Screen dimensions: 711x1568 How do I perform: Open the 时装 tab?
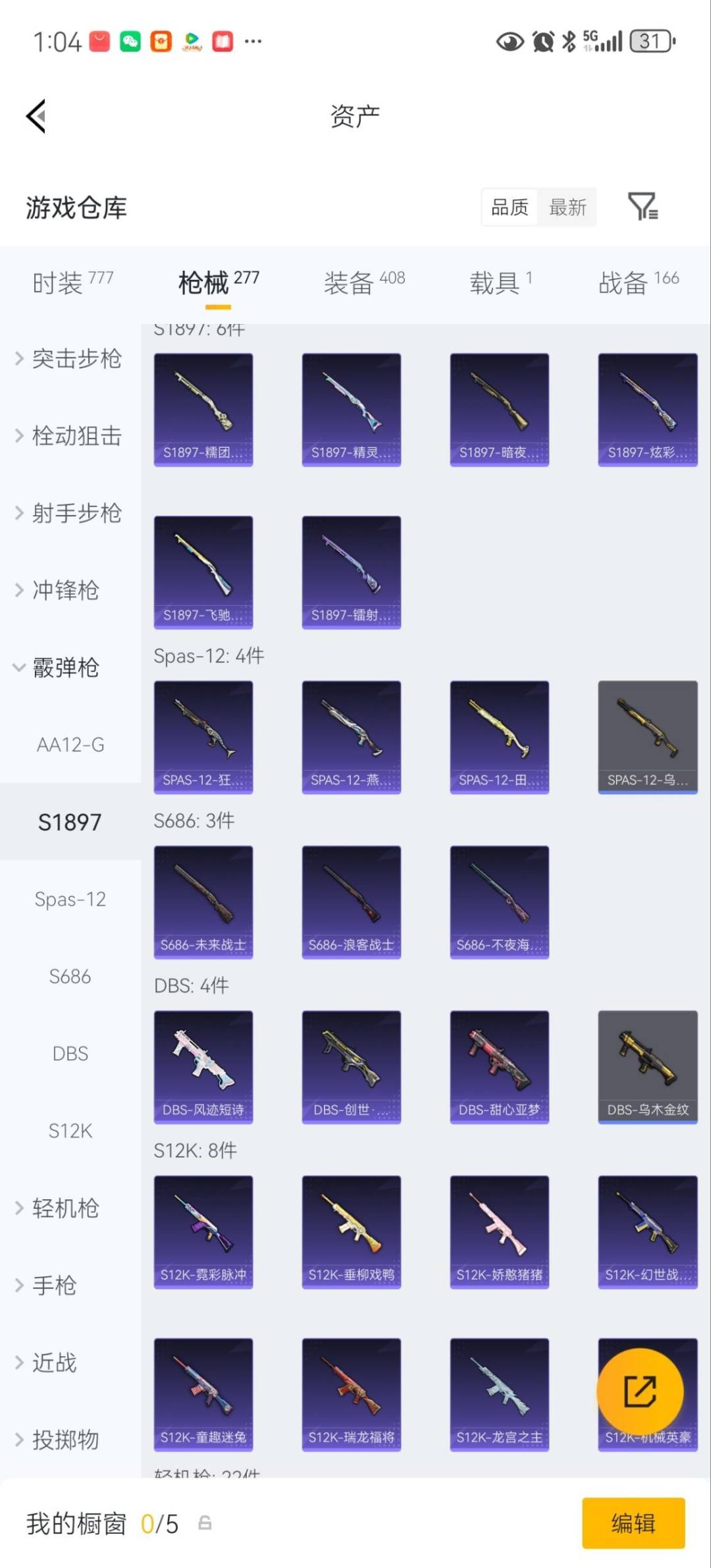point(59,279)
